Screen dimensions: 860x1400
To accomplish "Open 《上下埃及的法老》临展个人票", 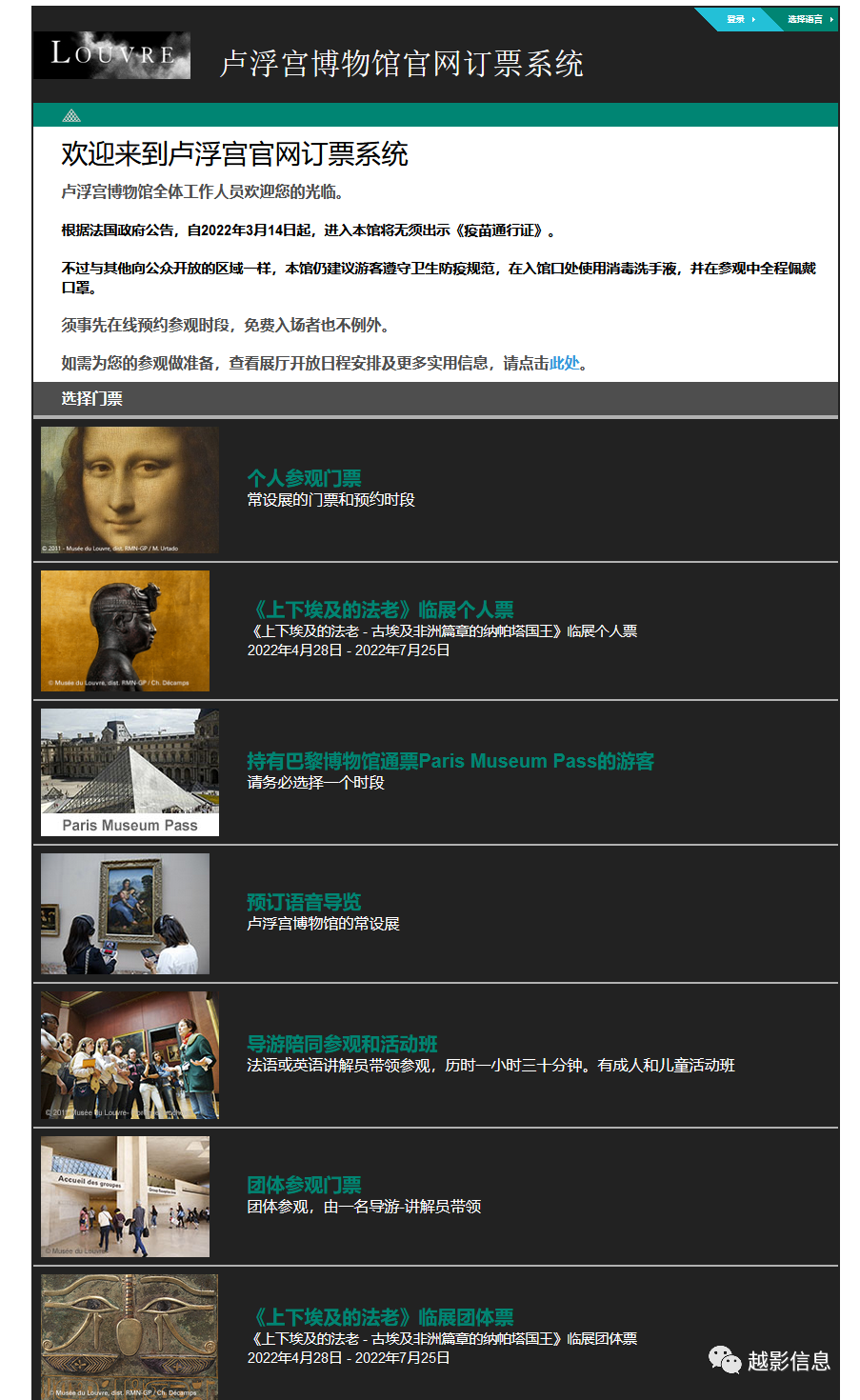I will click(x=380, y=610).
